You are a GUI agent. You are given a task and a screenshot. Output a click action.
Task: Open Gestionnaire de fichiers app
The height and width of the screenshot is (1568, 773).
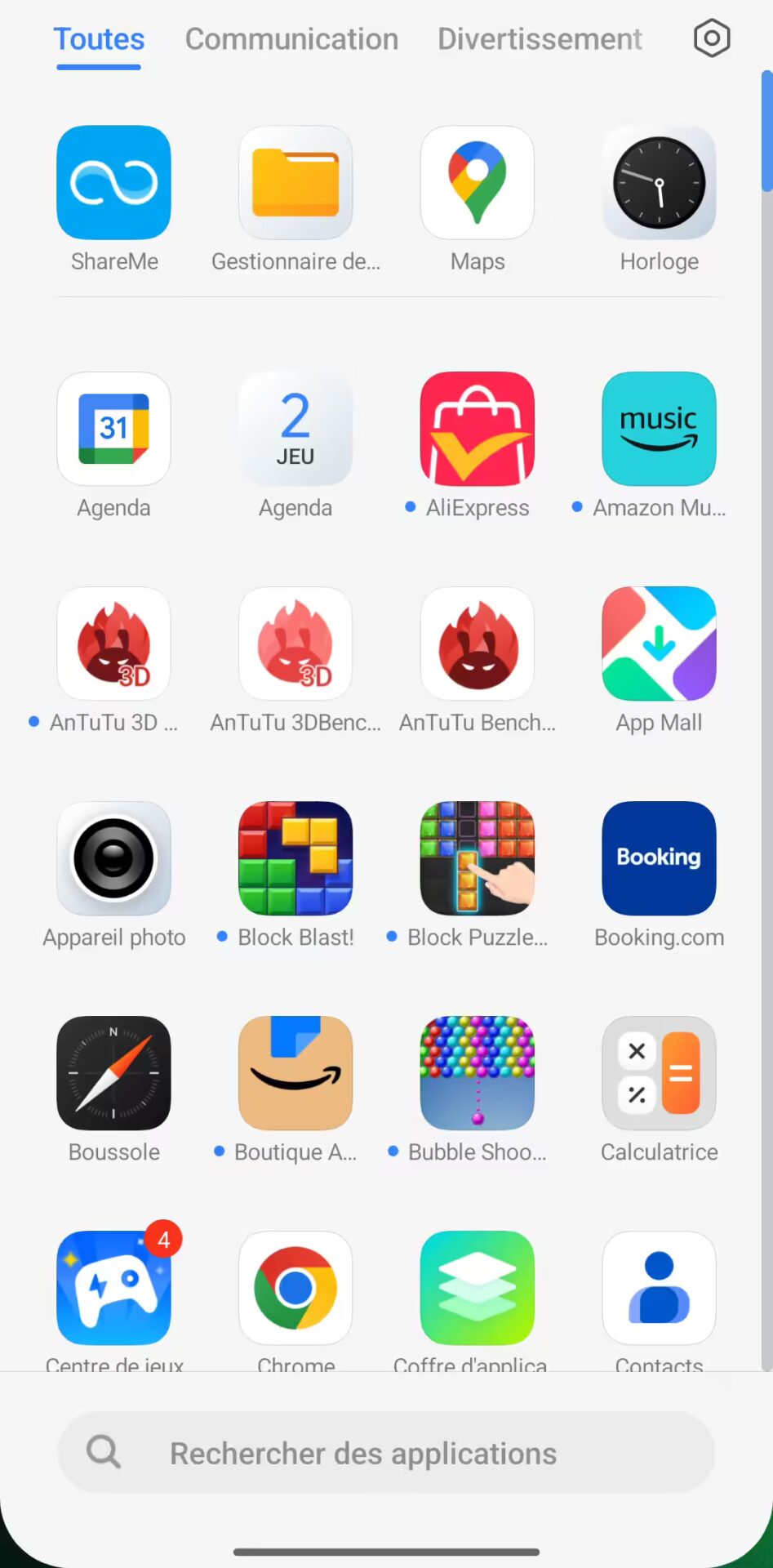(x=295, y=183)
